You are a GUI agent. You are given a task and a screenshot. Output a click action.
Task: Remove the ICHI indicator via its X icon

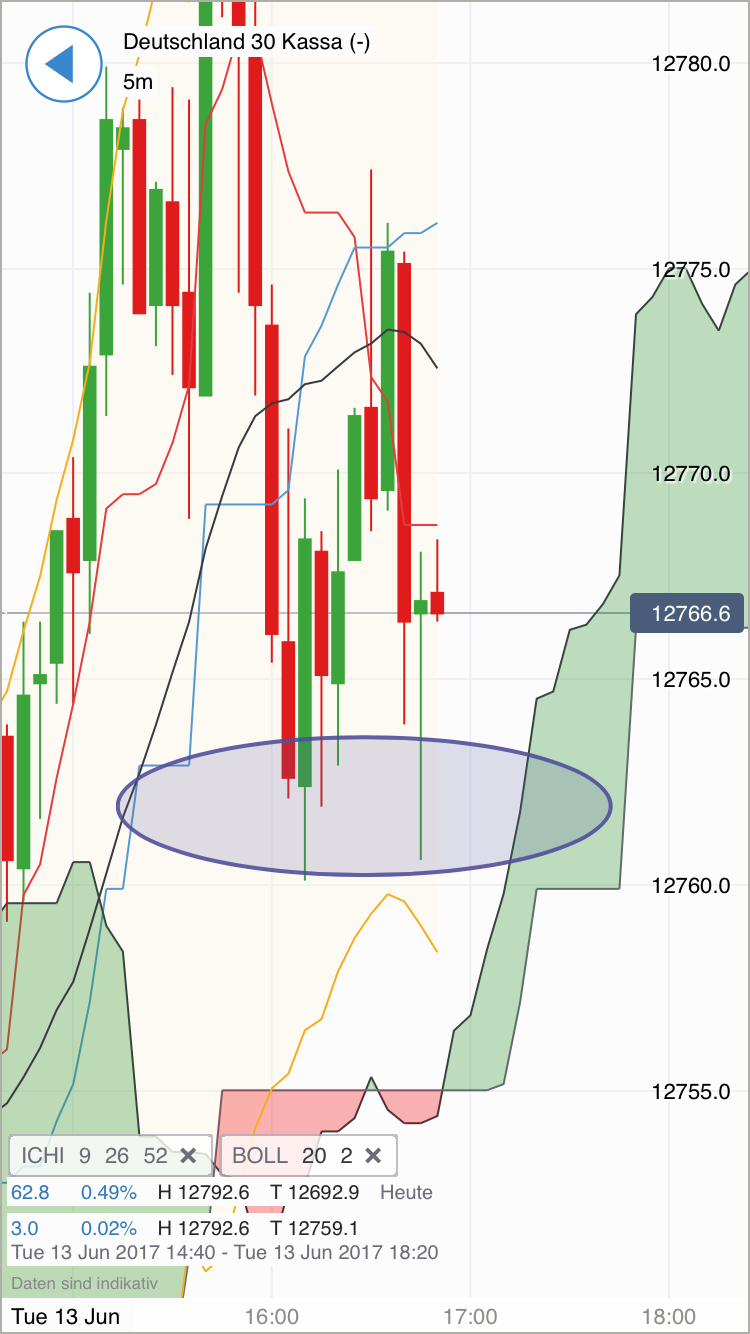point(188,1156)
